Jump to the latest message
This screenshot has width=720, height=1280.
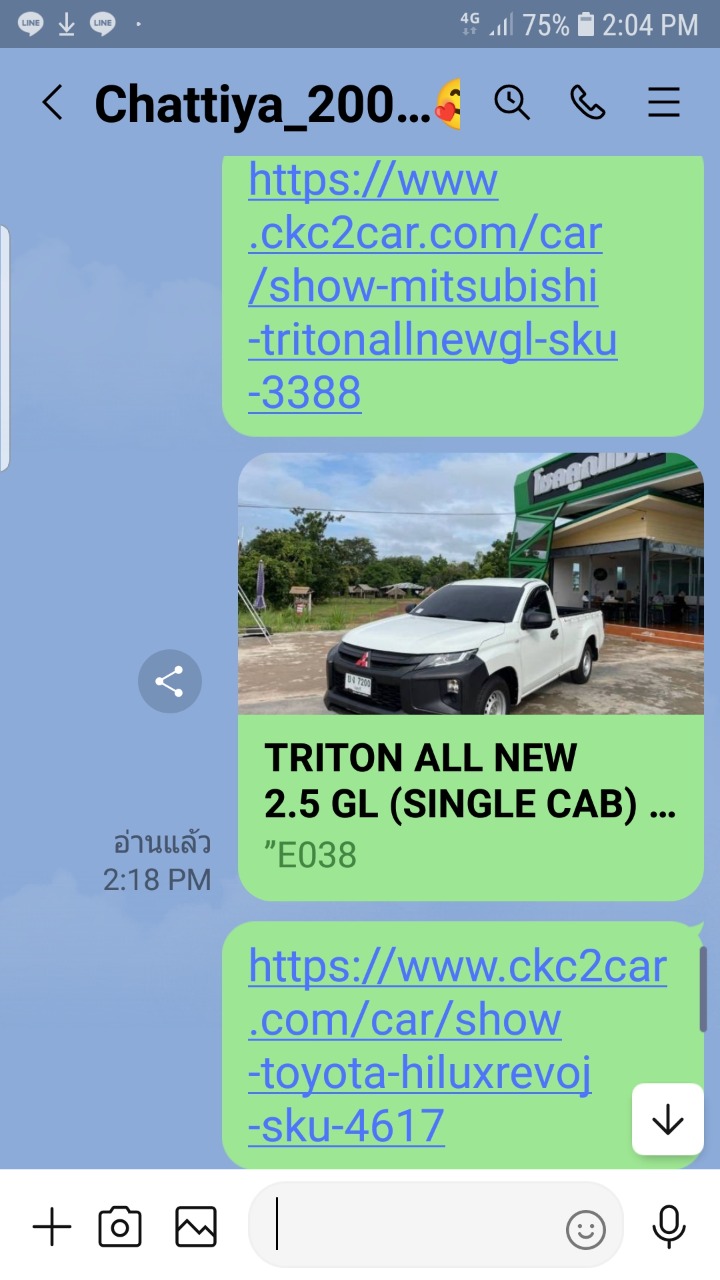667,1120
